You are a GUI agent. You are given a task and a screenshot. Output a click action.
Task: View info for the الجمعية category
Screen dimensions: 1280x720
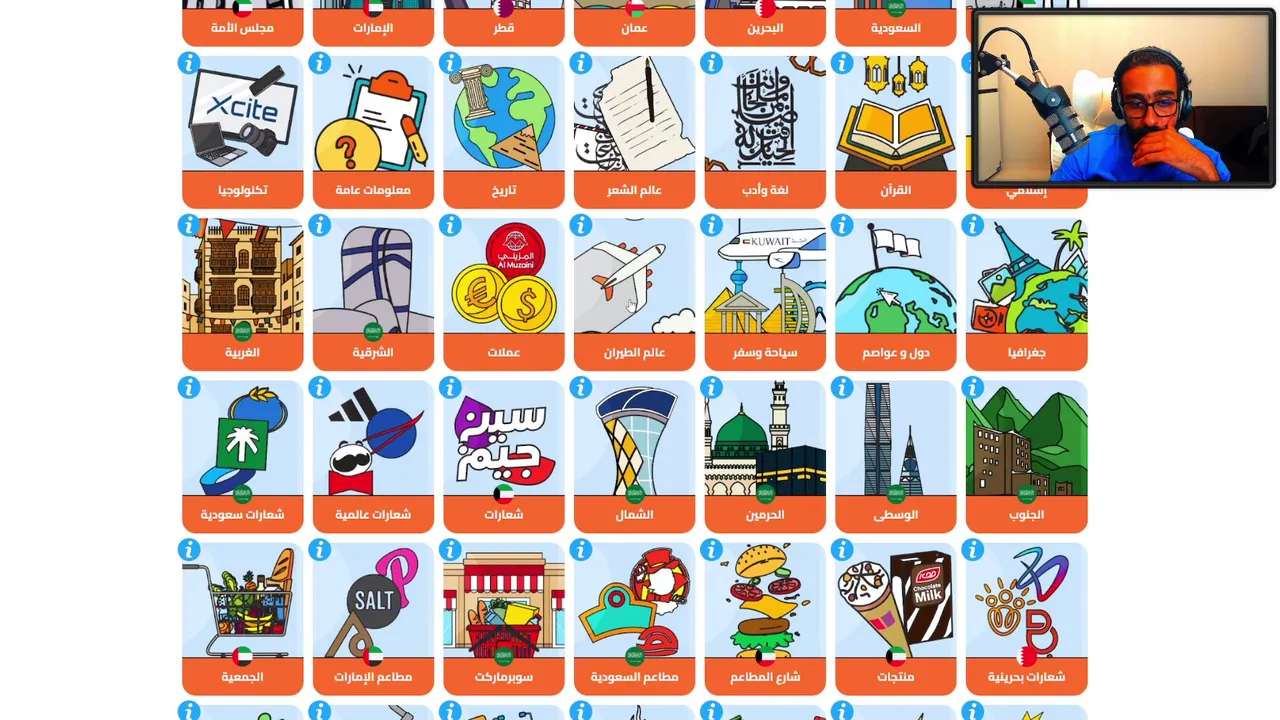189,550
